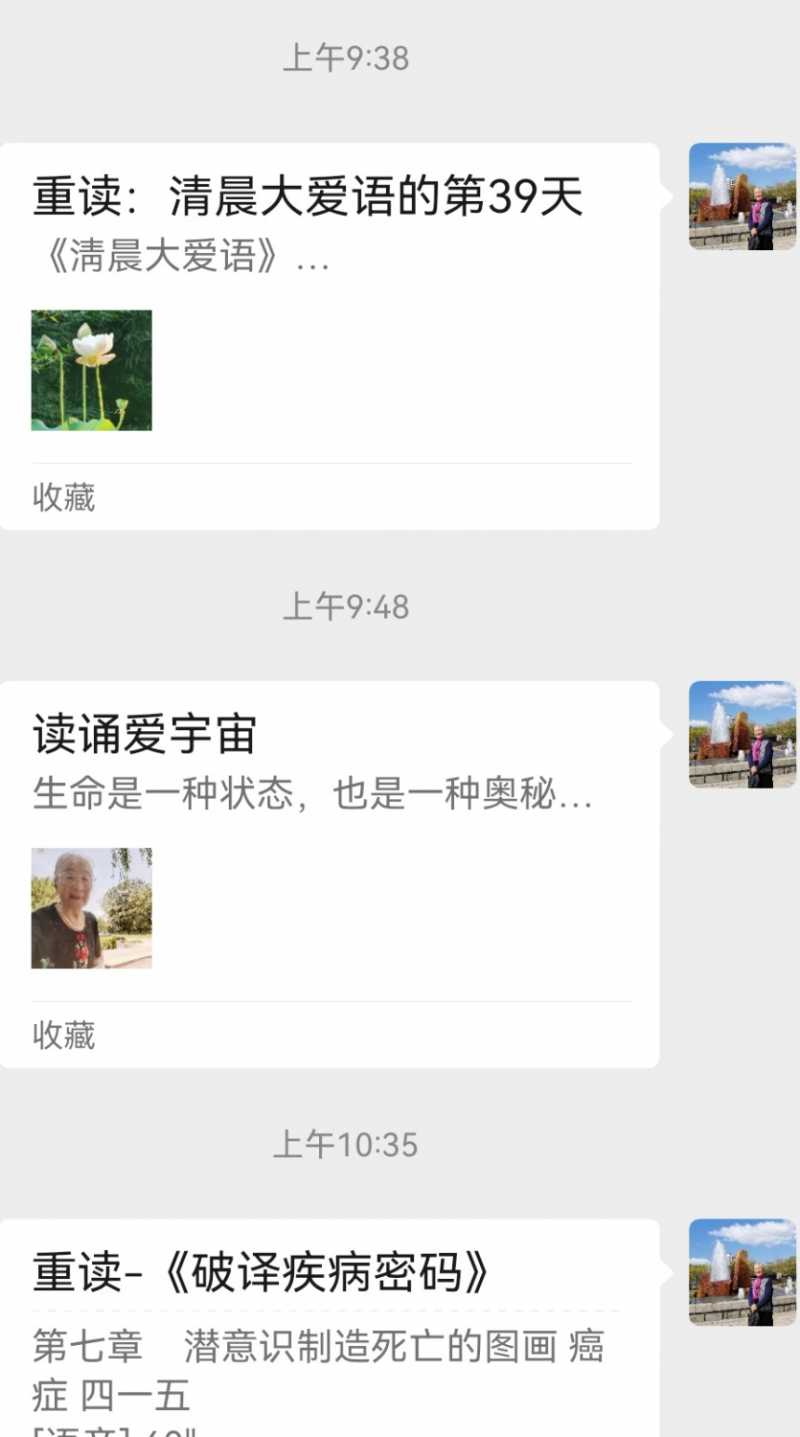Open the first forwarded article's preview area
This screenshot has height=1437, width=800.
pos(330,330)
